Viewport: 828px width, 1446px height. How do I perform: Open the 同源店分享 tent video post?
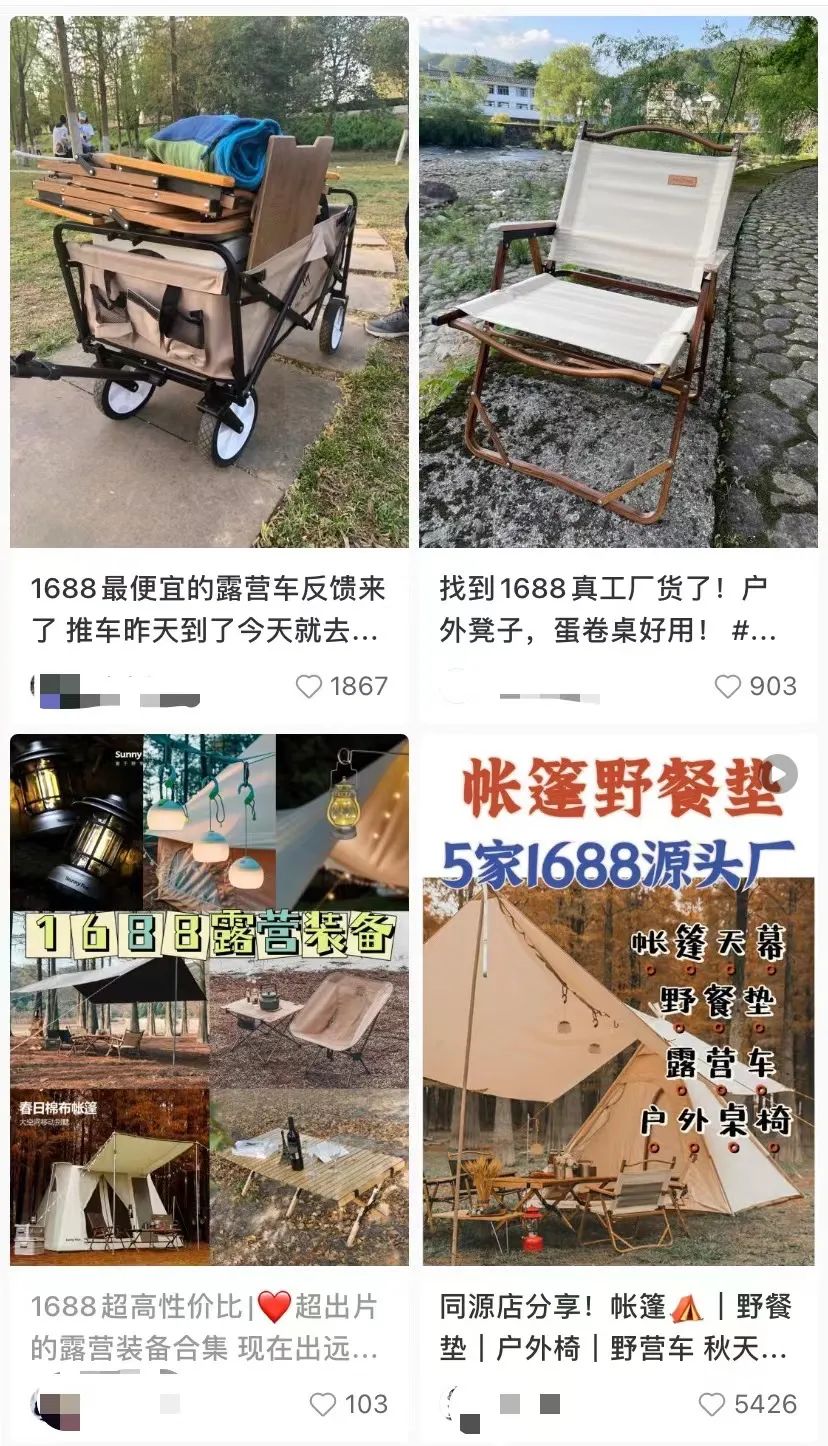click(618, 1000)
